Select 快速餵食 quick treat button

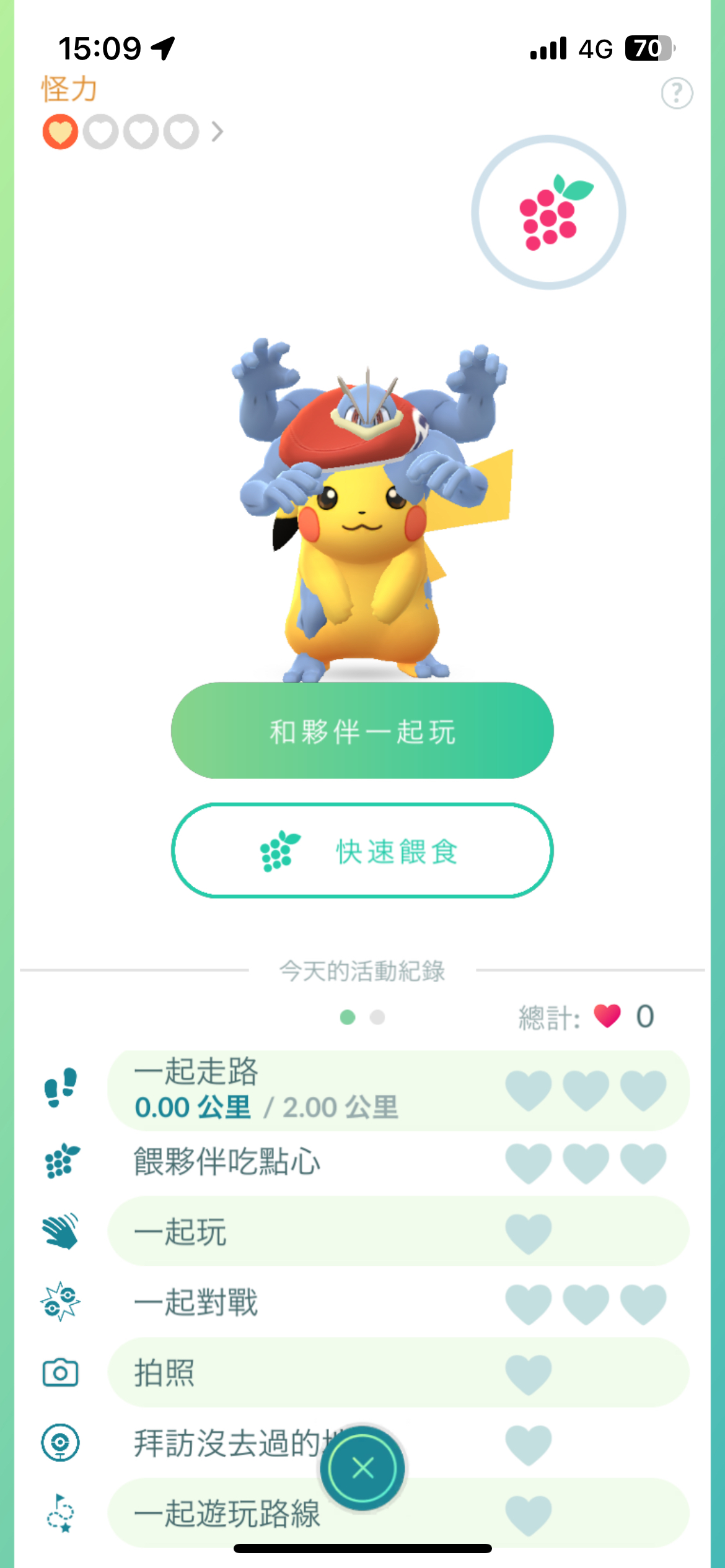click(362, 851)
